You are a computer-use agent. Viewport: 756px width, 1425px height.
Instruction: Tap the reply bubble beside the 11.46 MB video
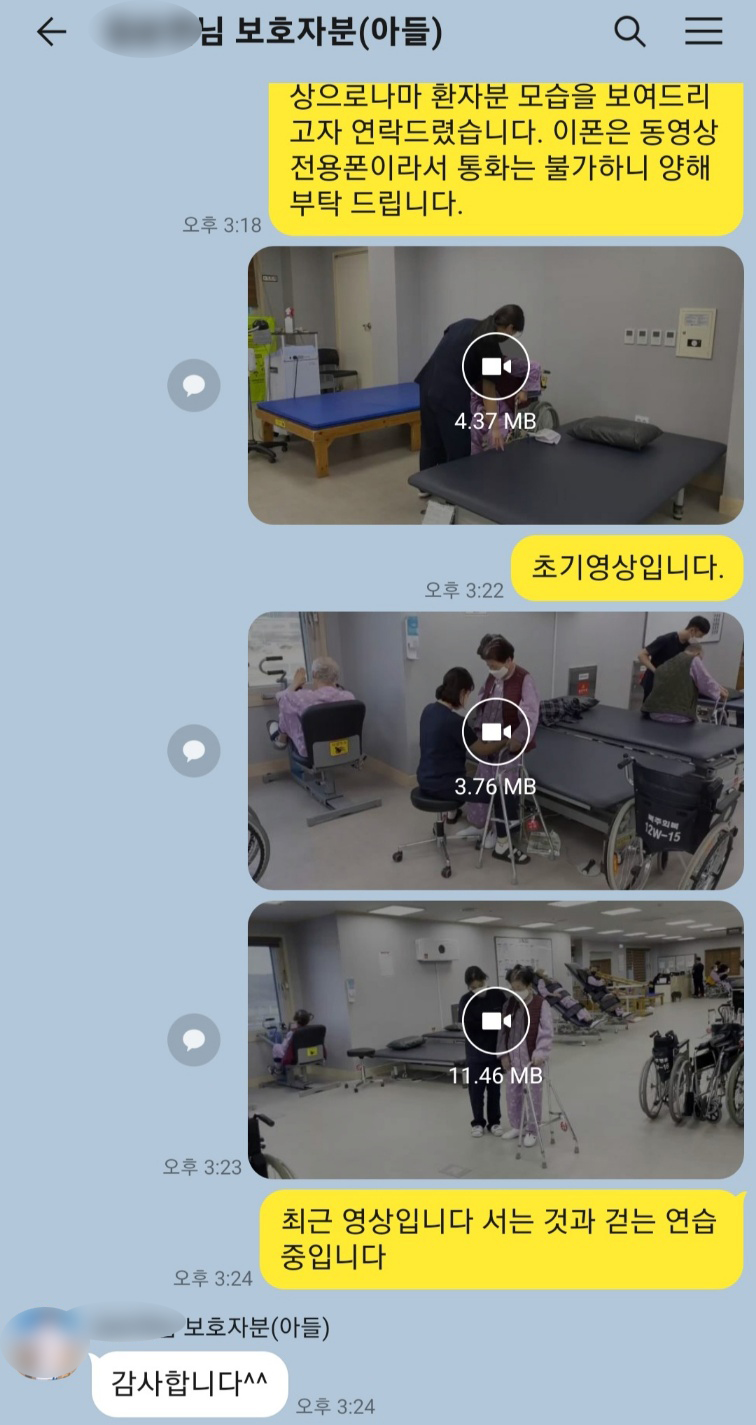tap(193, 1040)
